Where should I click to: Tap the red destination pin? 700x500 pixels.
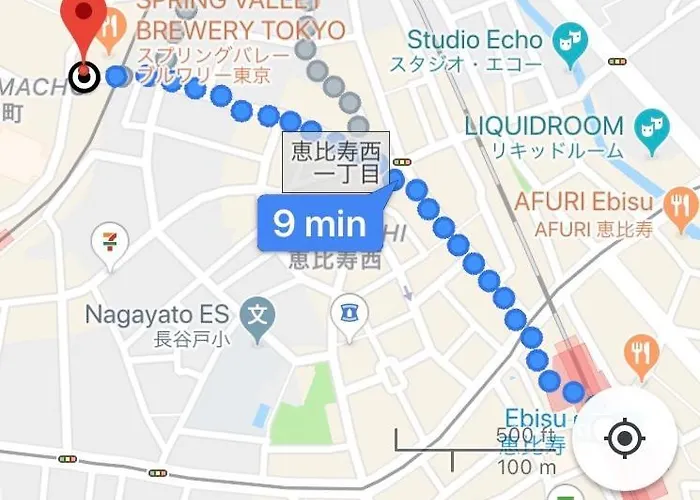point(84,22)
